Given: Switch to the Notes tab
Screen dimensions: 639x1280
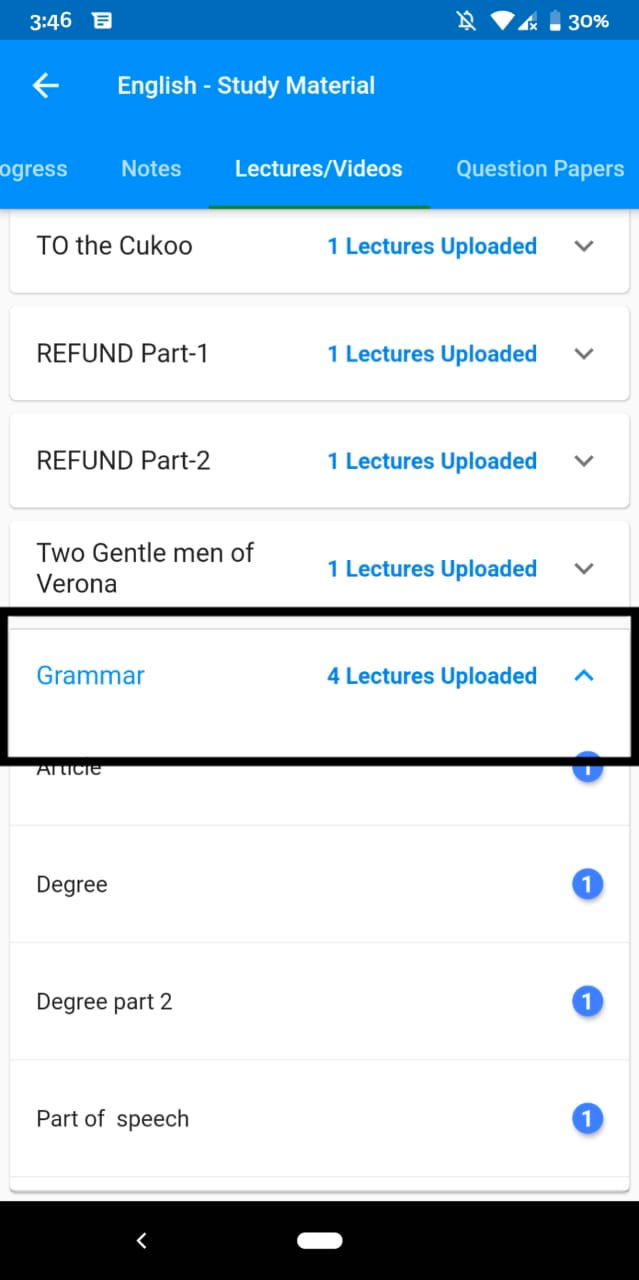Looking at the screenshot, I should (x=151, y=169).
